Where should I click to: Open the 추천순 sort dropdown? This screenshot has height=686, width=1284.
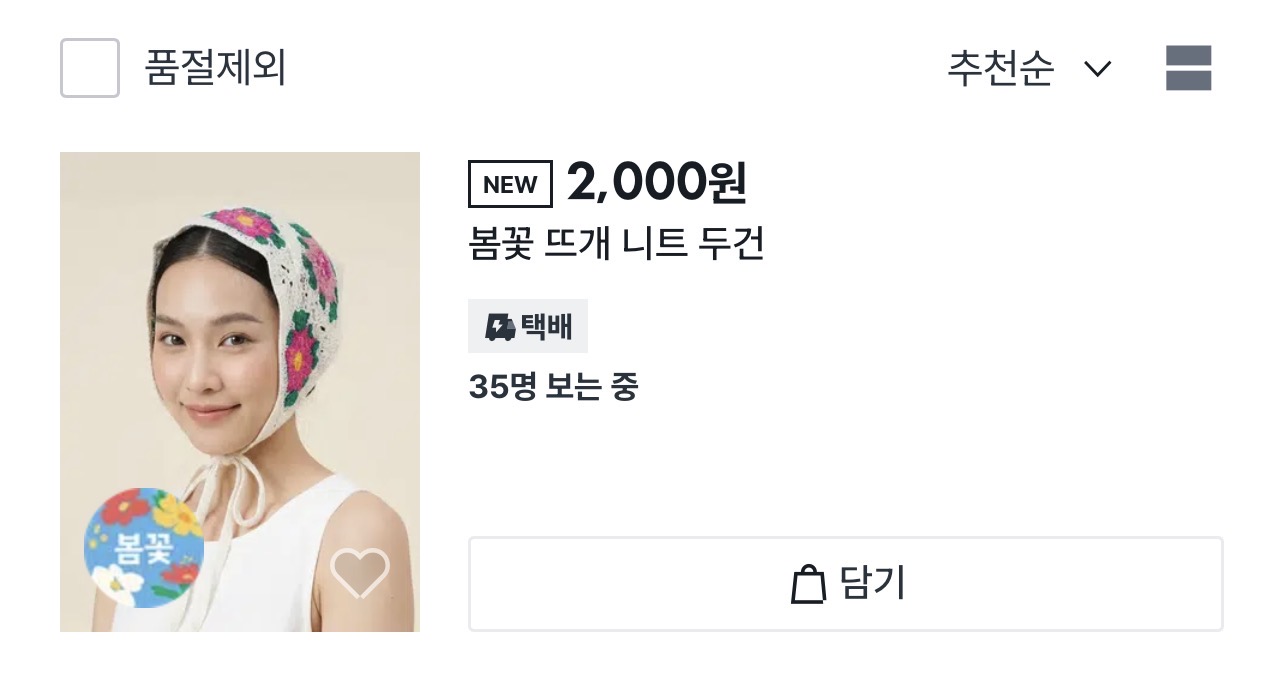[1029, 68]
